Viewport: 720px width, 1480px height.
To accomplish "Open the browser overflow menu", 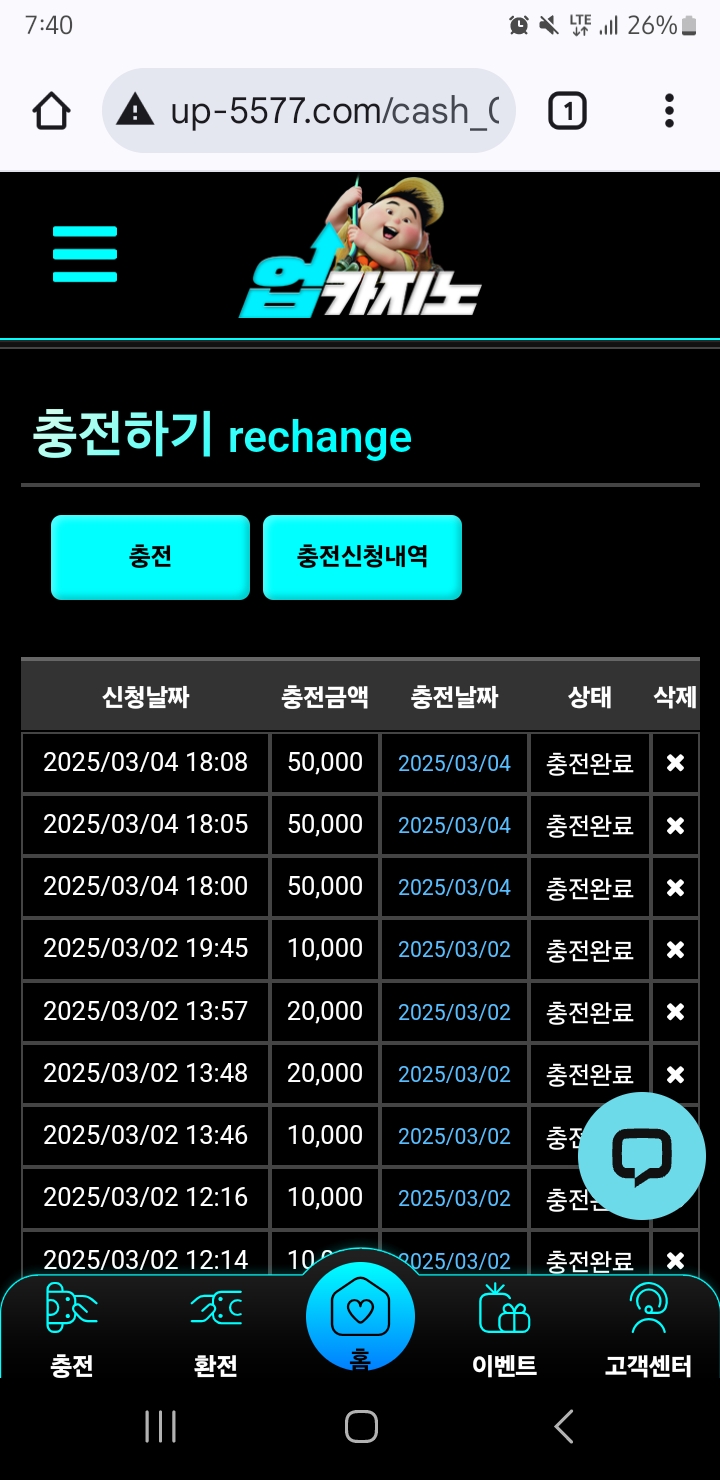I will [669, 111].
